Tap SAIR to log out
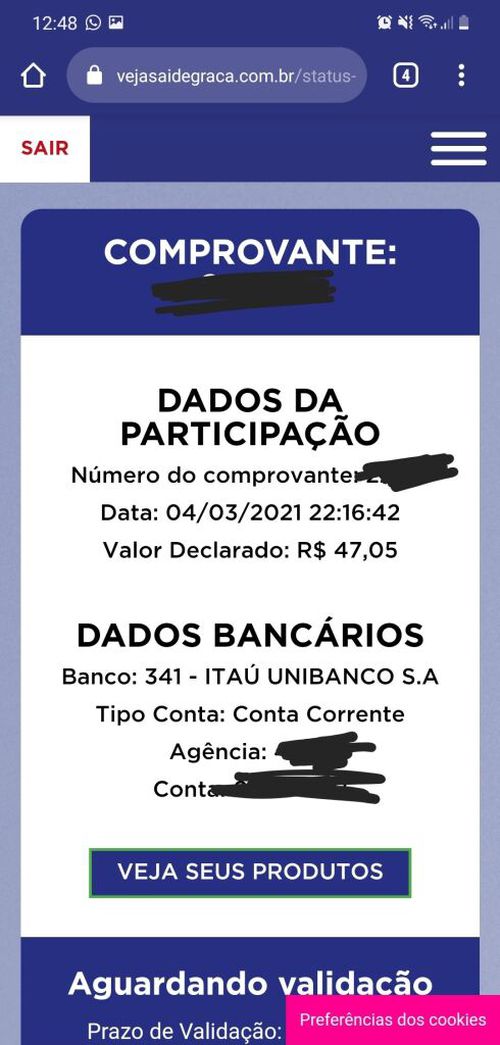Viewport: 500px width, 1045px height. (x=45, y=148)
